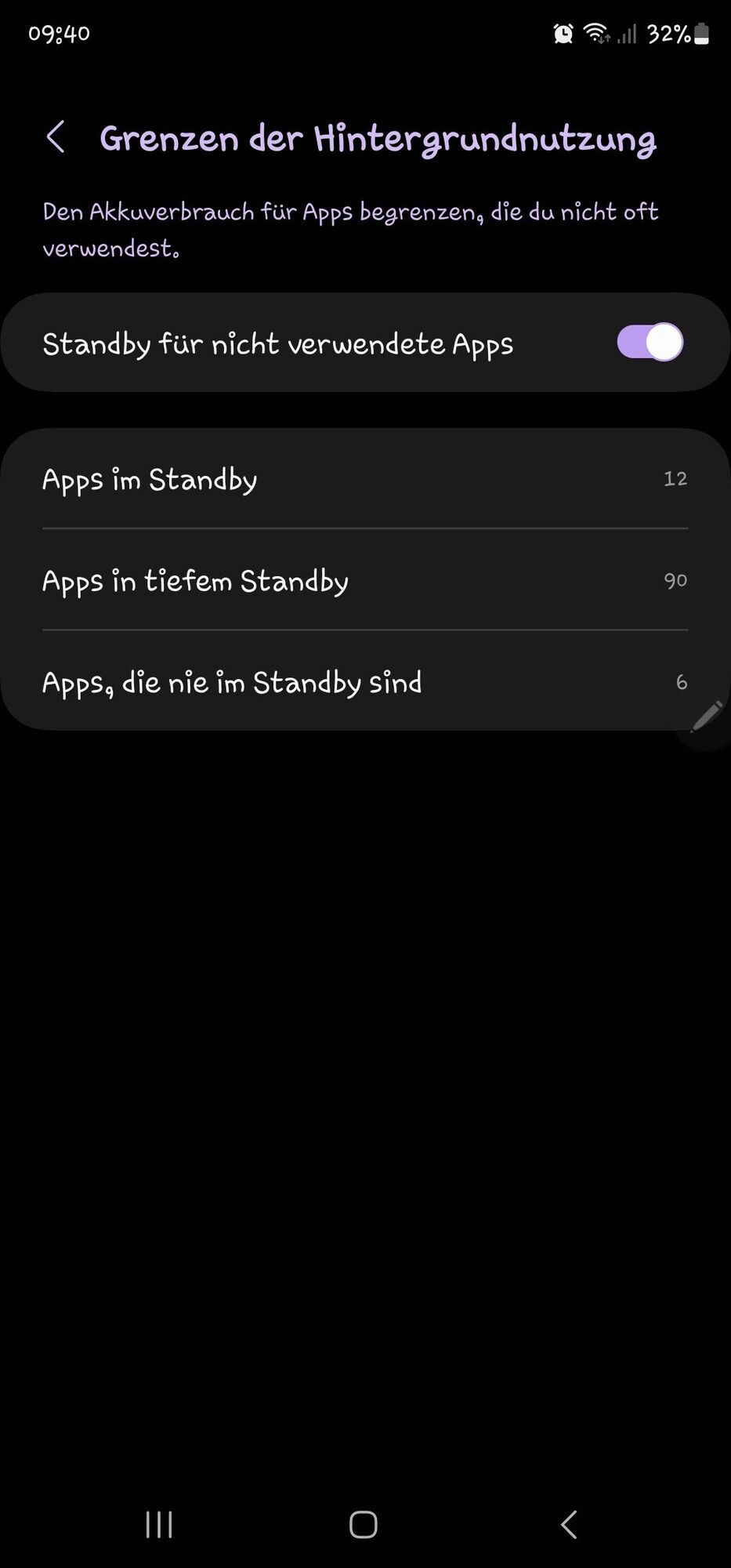Screen dimensions: 731x1568
Task: Tap the floating pencil edit icon
Action: click(707, 717)
